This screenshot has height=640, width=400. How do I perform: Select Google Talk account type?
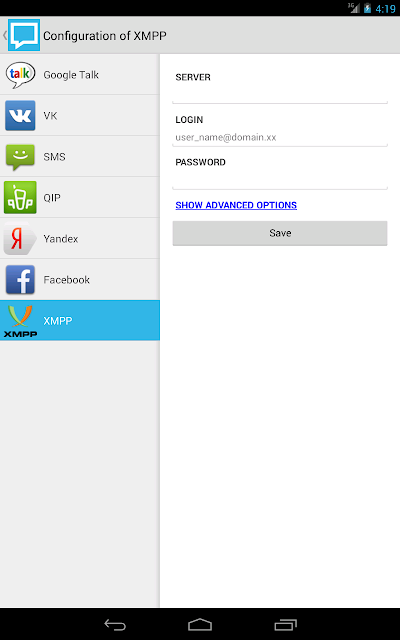[x=80, y=75]
